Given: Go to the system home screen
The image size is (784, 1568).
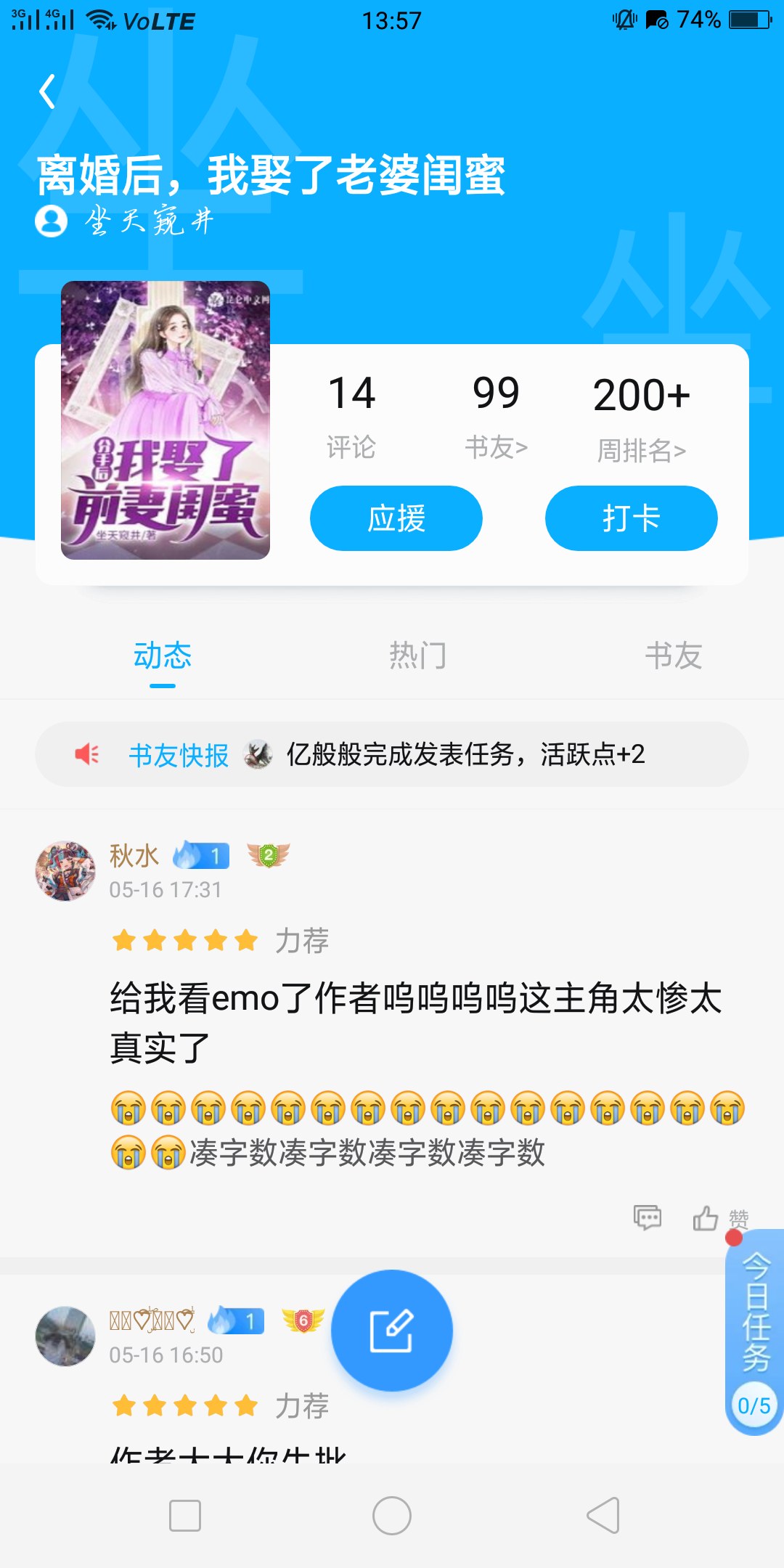Looking at the screenshot, I should (x=392, y=1516).
